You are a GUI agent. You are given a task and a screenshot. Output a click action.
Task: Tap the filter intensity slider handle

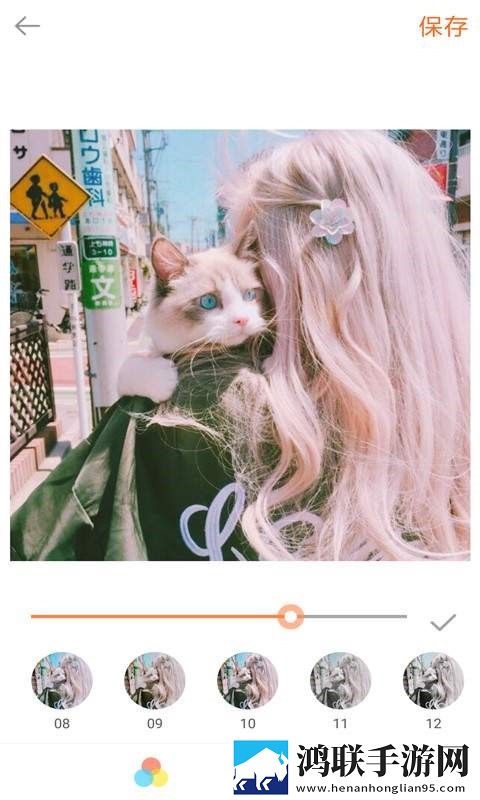click(x=291, y=616)
